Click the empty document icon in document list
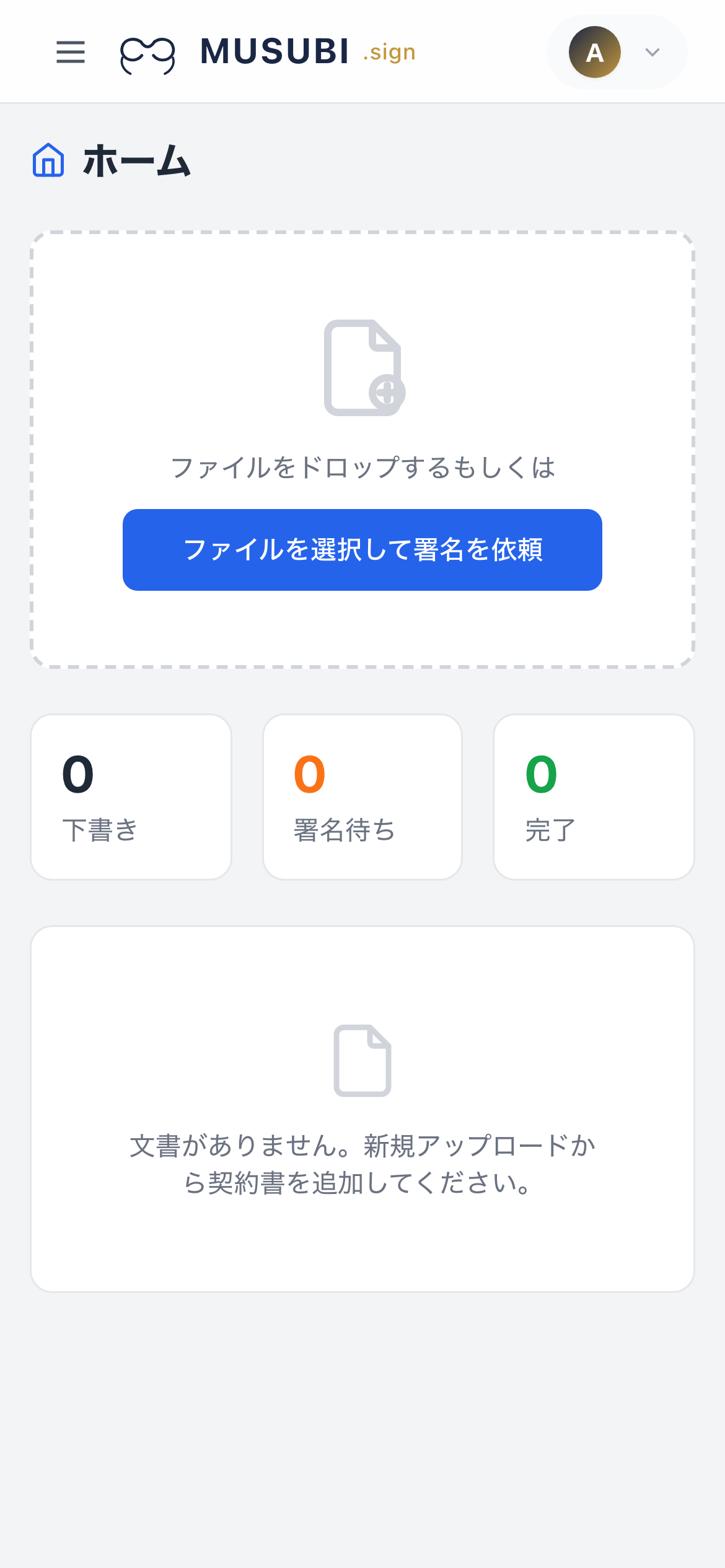Viewport: 725px width, 1568px height. (x=362, y=1058)
